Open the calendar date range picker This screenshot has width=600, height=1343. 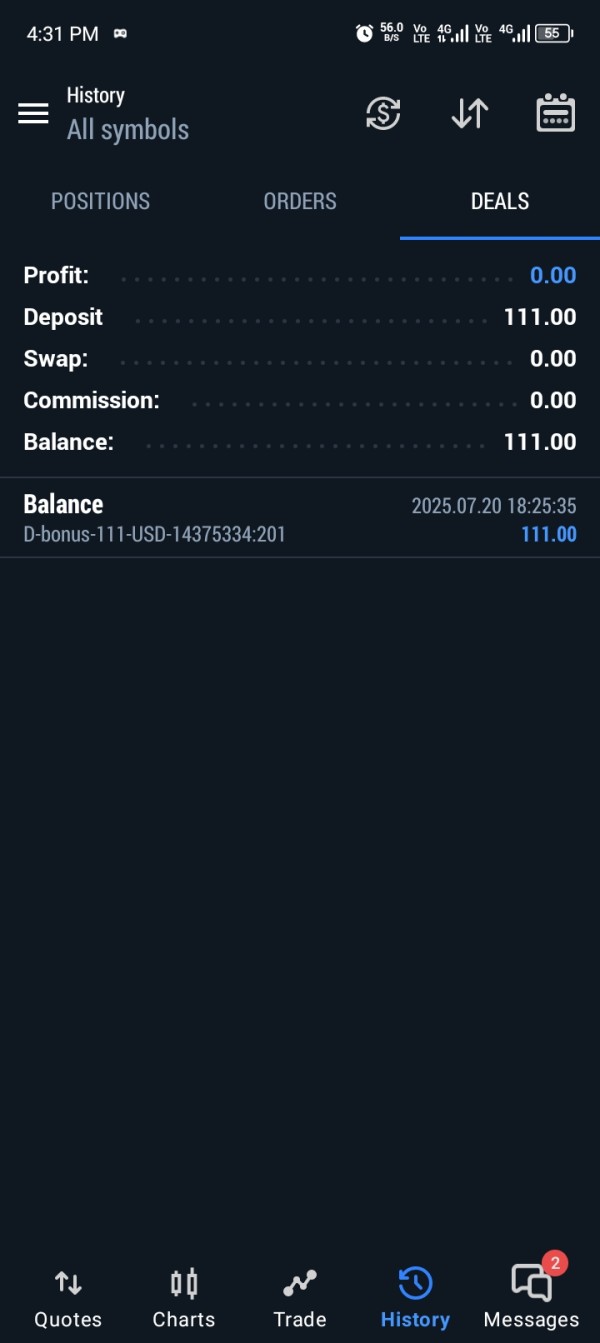(x=555, y=114)
